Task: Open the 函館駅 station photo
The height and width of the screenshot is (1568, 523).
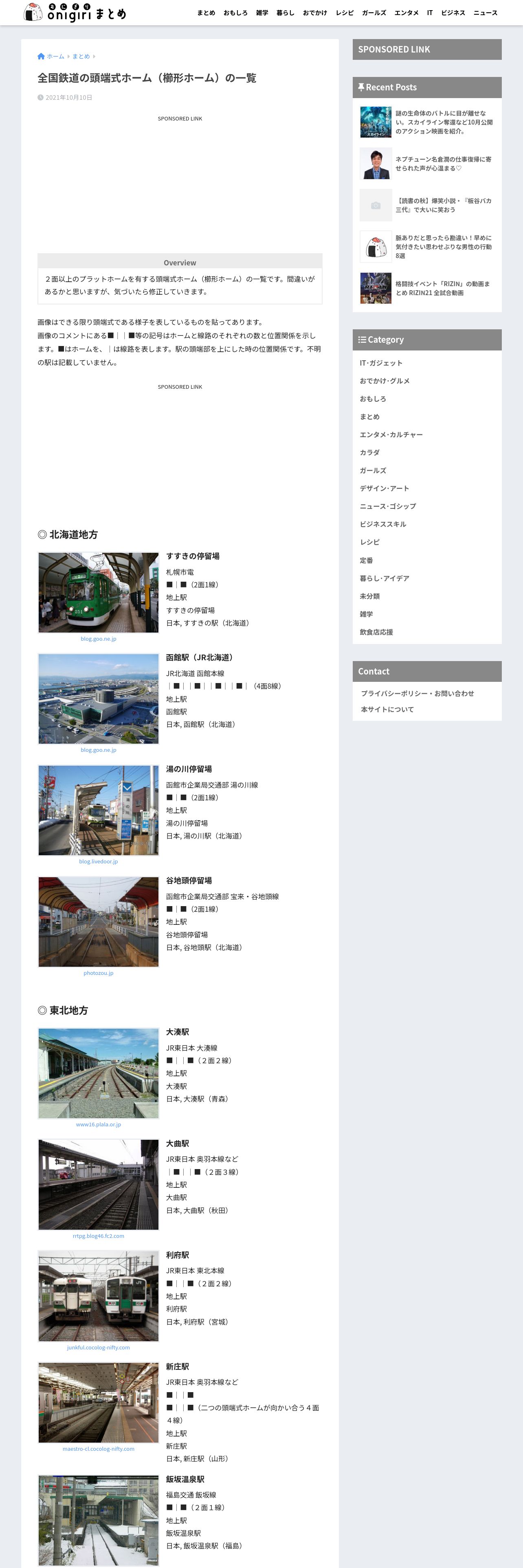Action: tap(98, 698)
